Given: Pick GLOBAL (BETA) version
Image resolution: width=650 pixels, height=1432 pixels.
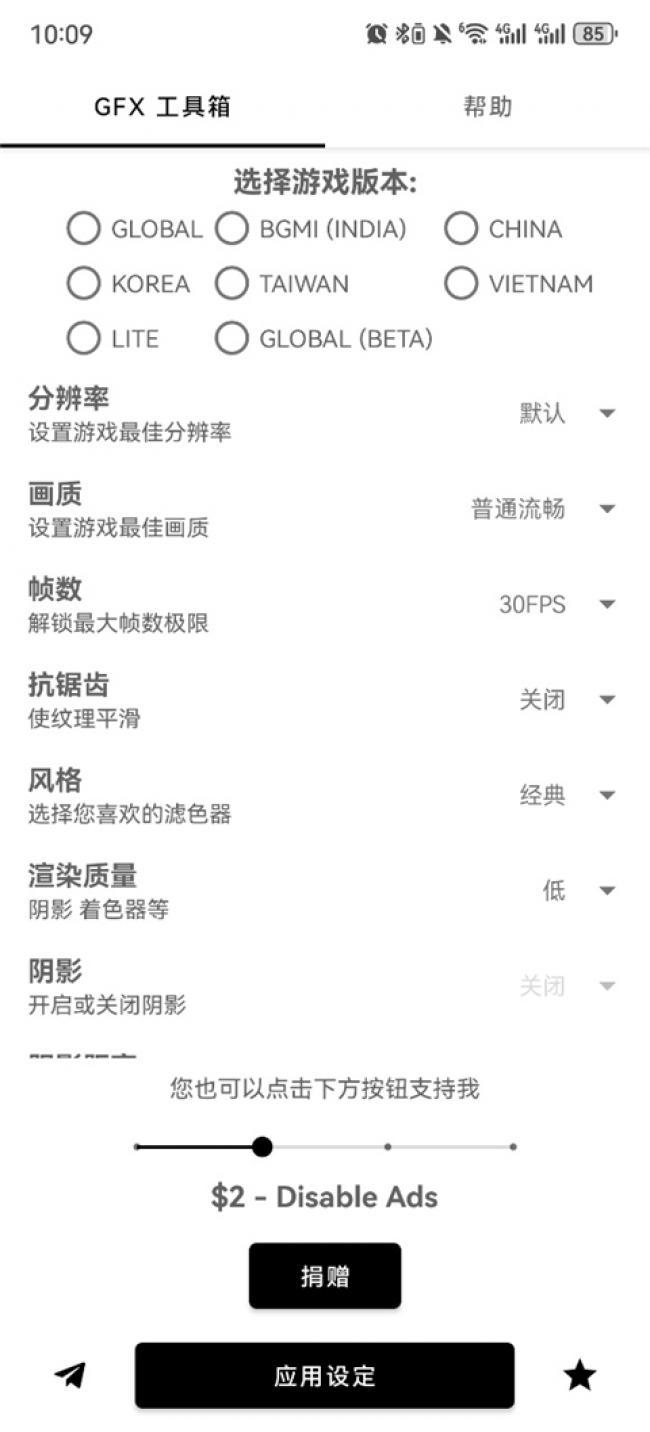Looking at the screenshot, I should (232, 339).
